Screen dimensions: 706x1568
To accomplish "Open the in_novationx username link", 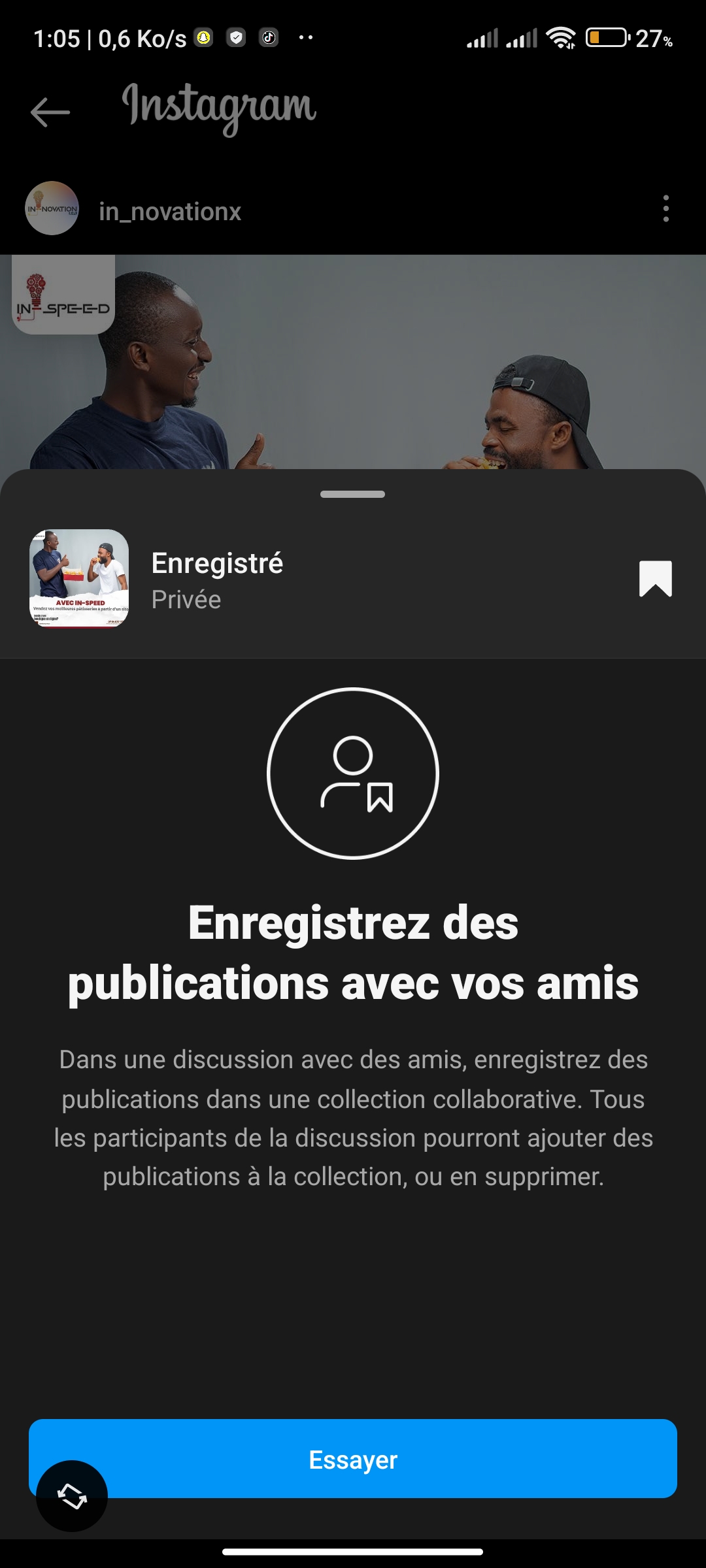I will coord(170,212).
